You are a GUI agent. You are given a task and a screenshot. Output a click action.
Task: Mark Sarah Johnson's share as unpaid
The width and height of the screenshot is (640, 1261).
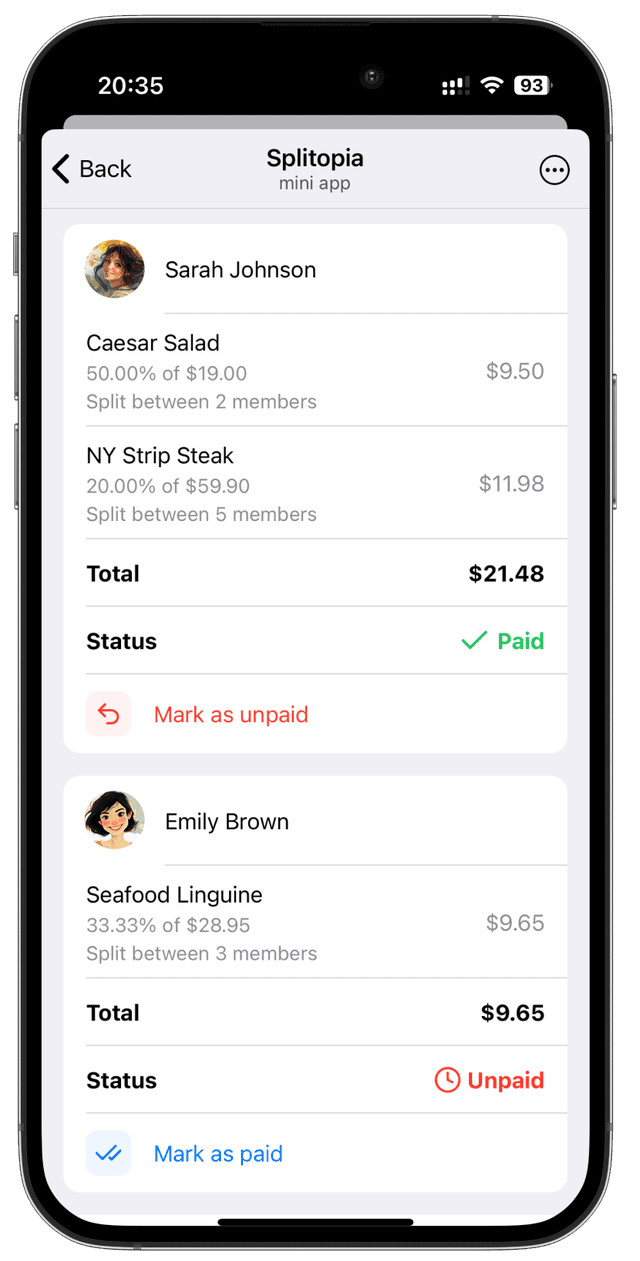230,714
